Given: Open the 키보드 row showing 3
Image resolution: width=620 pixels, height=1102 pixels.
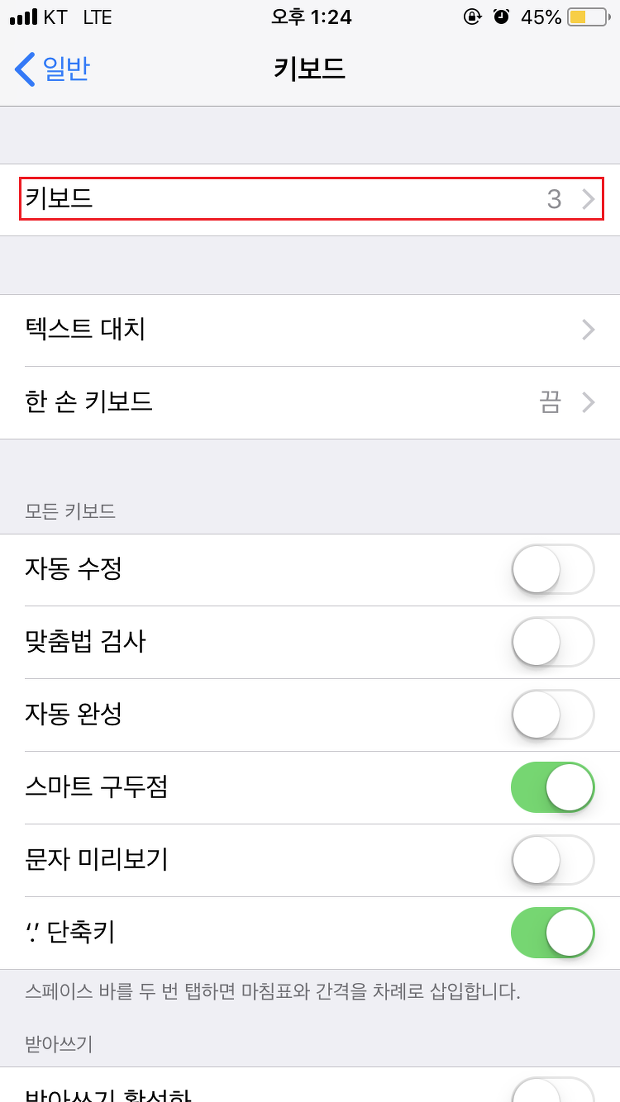Looking at the screenshot, I should (310, 200).
